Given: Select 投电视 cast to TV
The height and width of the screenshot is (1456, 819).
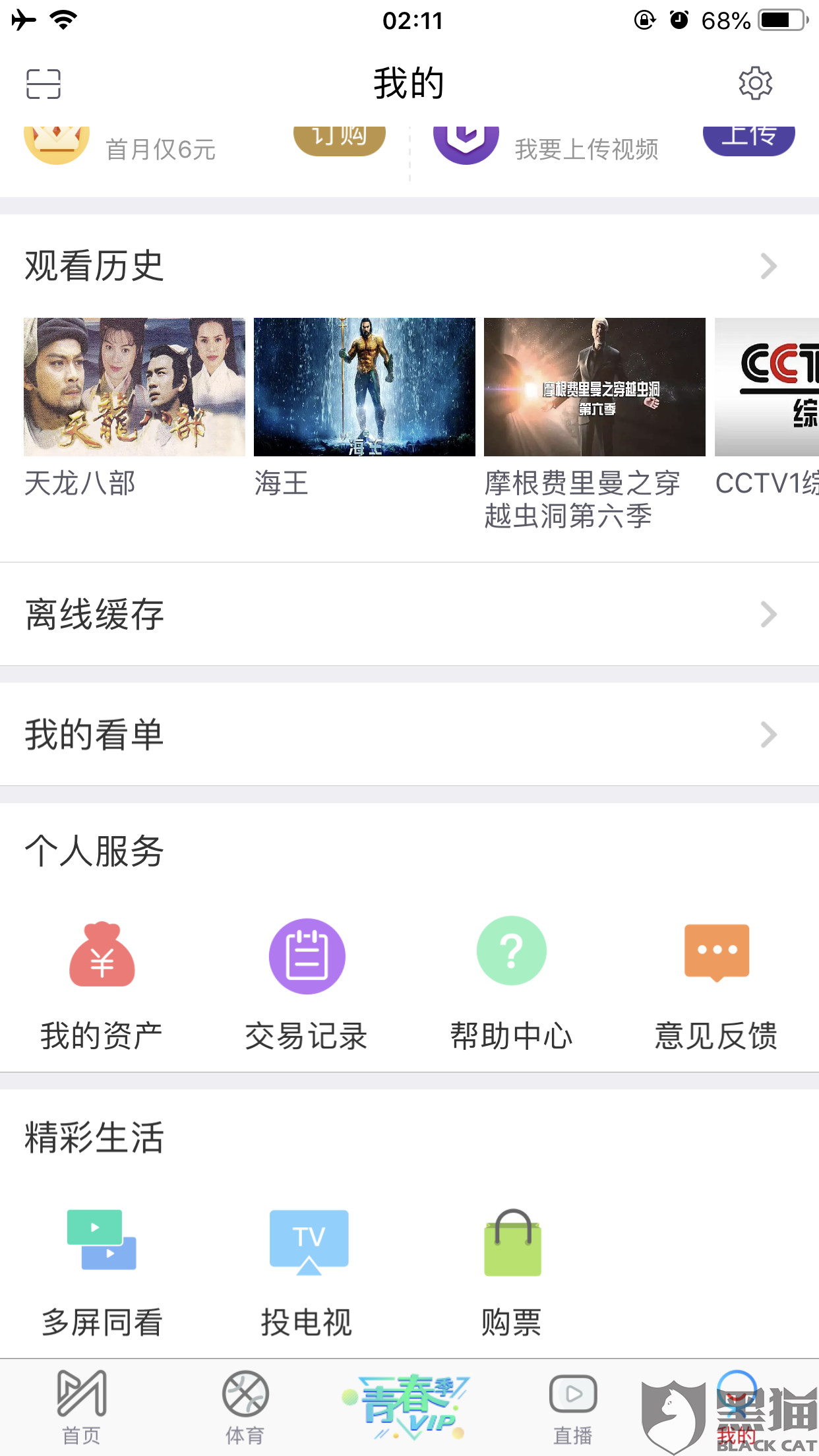Looking at the screenshot, I should tap(308, 1269).
